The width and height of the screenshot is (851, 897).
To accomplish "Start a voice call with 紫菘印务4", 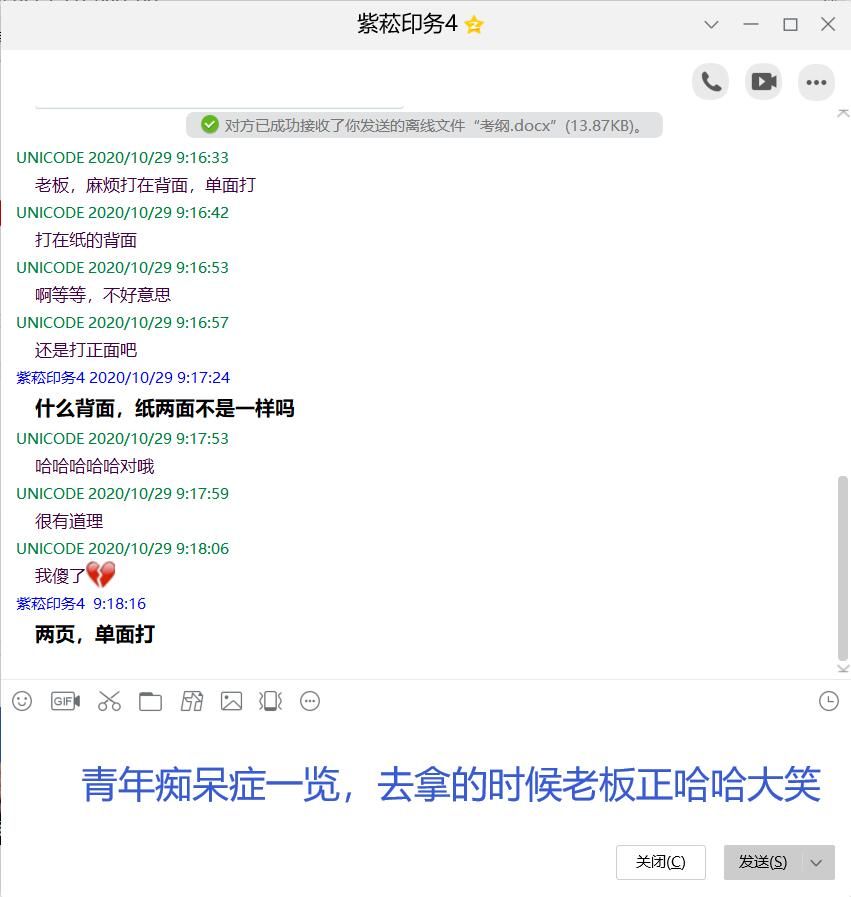I will tap(711, 82).
